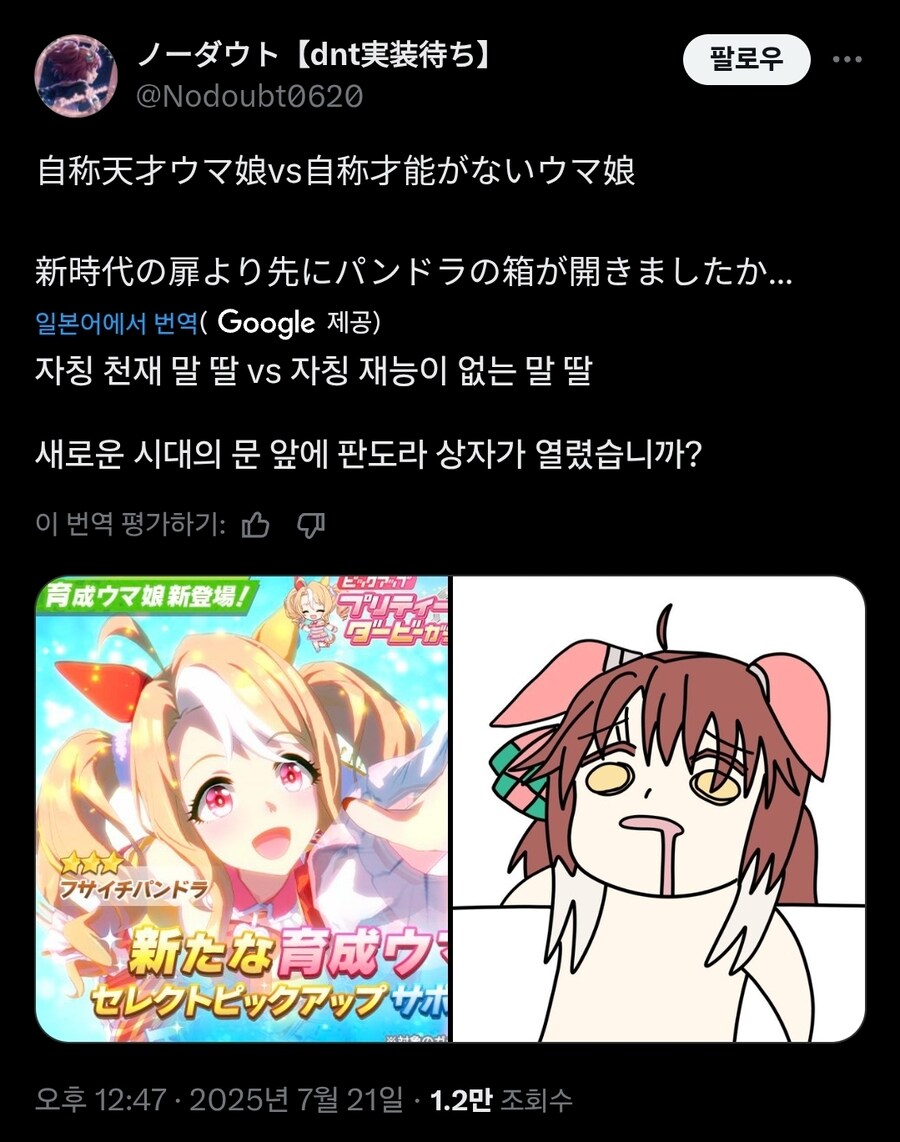Rate the translation with thumbs down
Image resolution: width=900 pixels, height=1142 pixels.
pos(312,524)
